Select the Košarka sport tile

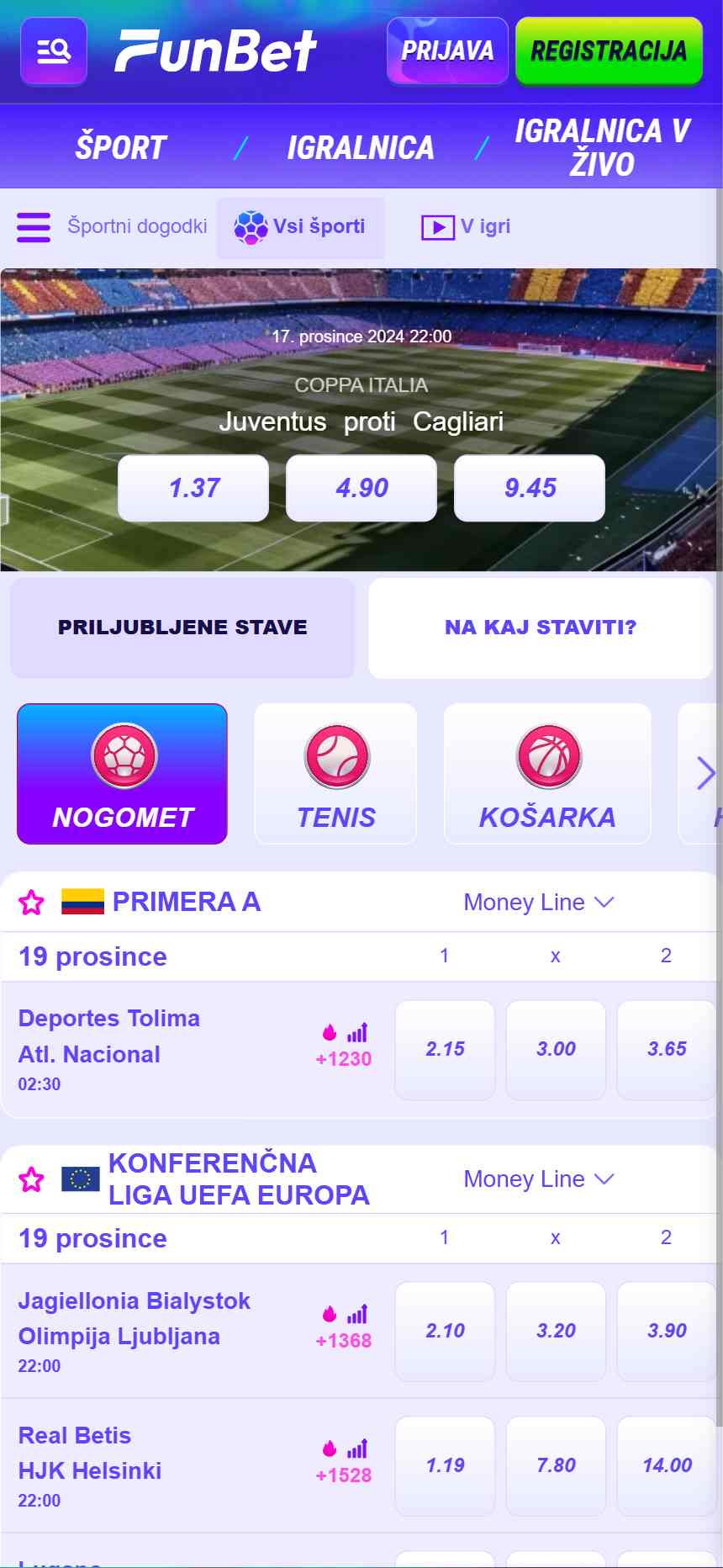tap(547, 774)
